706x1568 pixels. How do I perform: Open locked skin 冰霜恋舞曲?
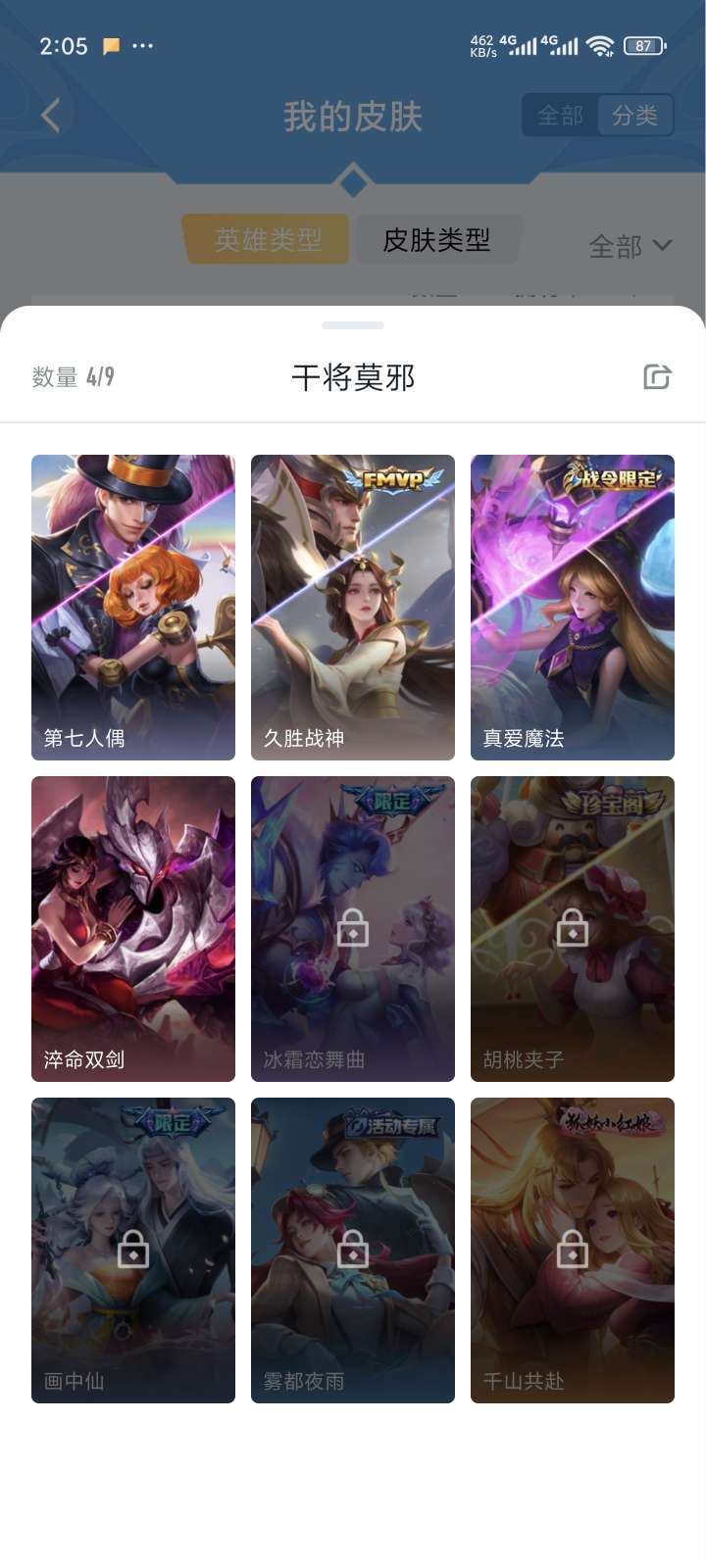[353, 928]
